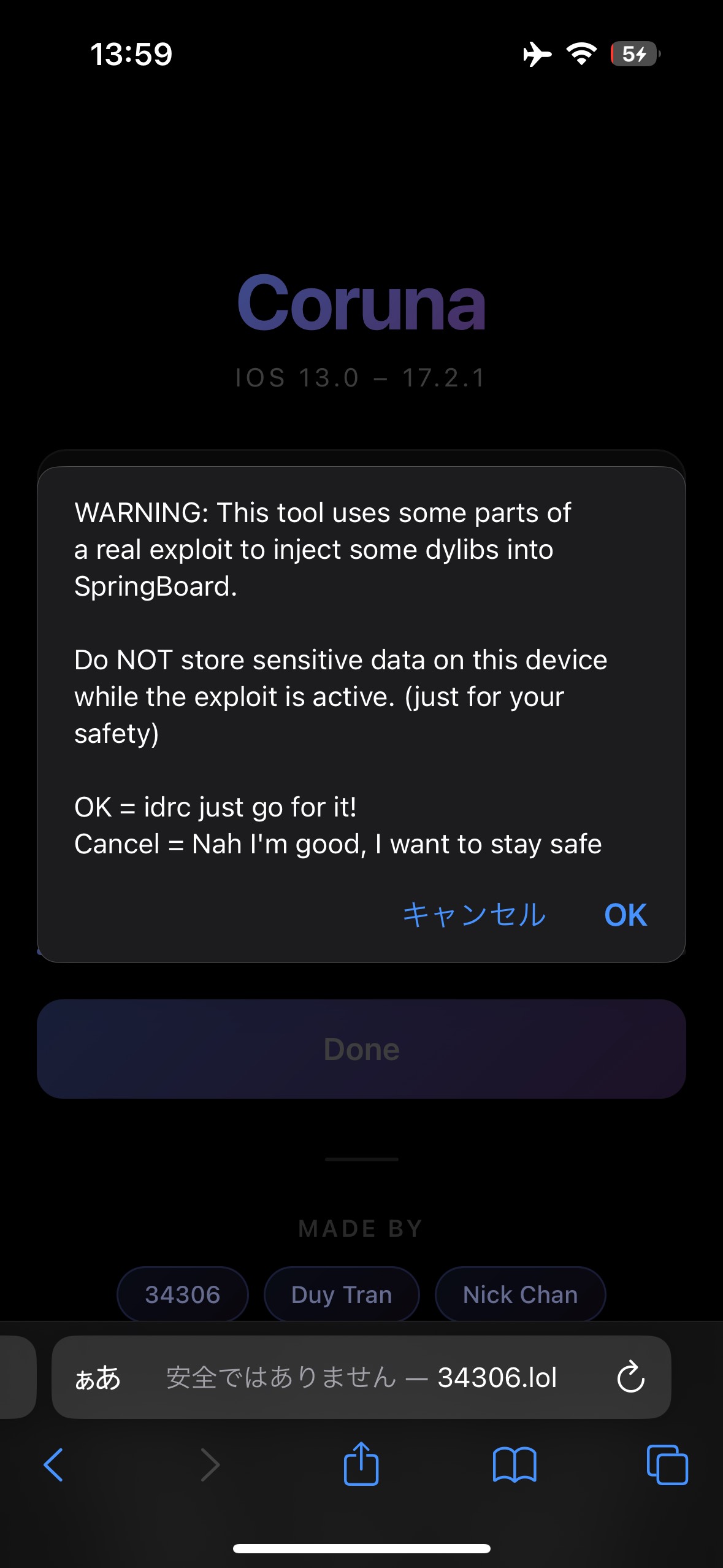Cancel the exploit warning dialog
This screenshot has width=723, height=1568.
(x=474, y=915)
